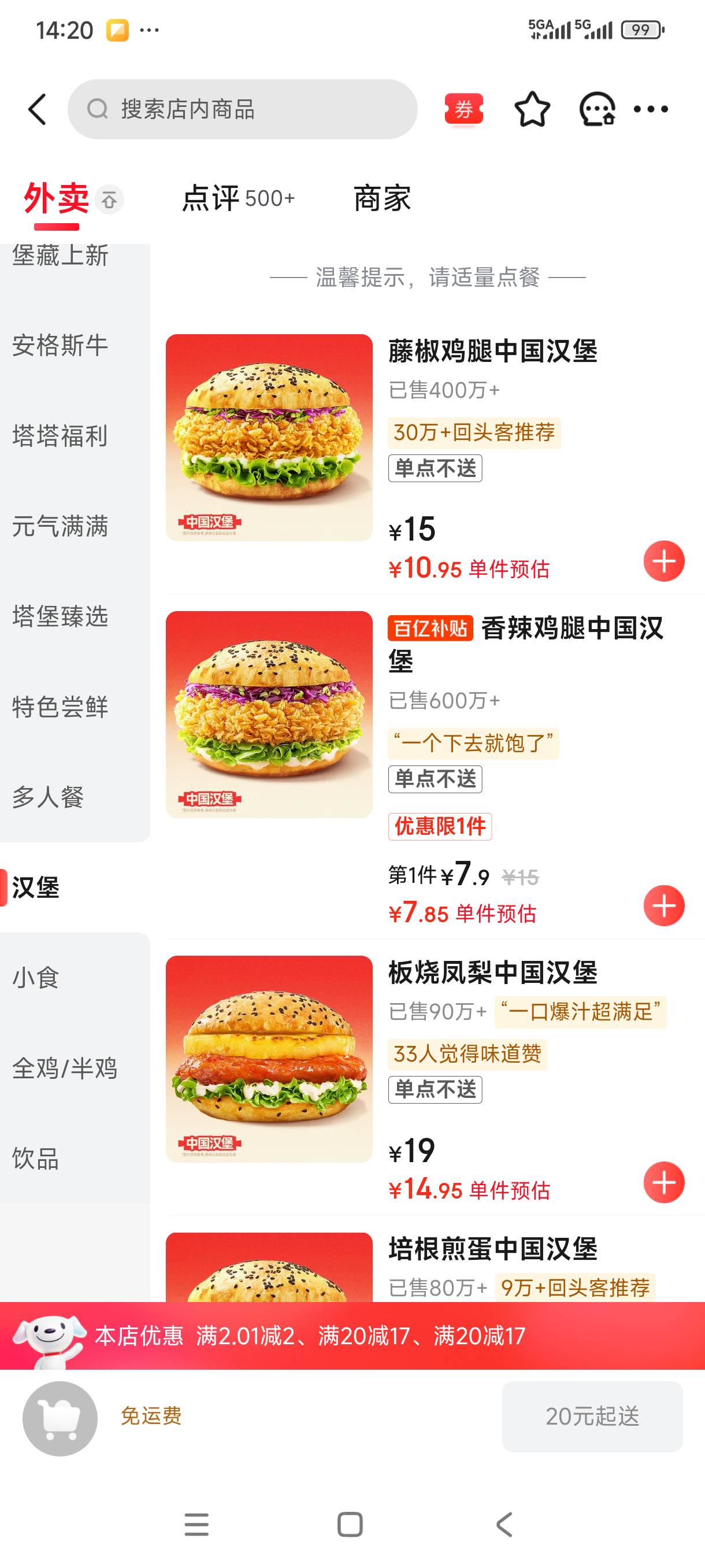This screenshot has width=705, height=1568.
Task: Add 藤椒鸡腿中国汉堡 to the cart
Action: pos(663,561)
